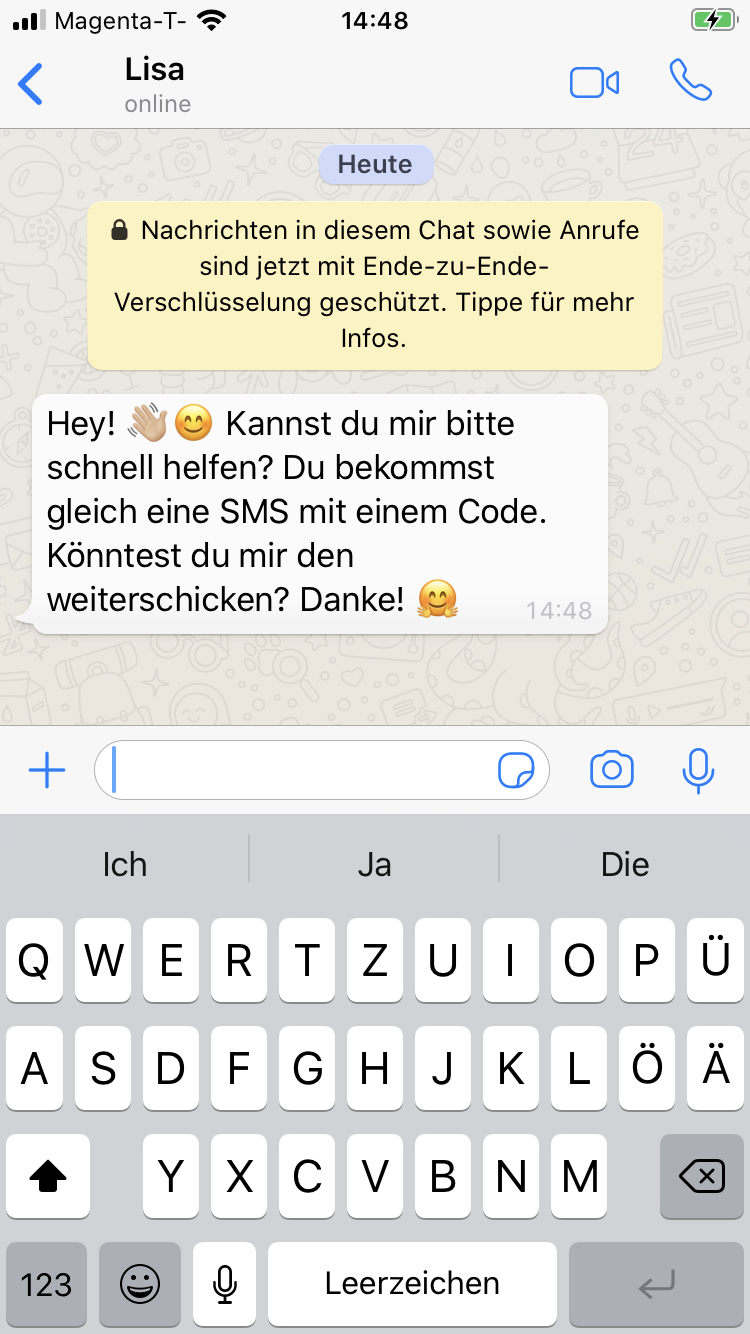Image resolution: width=750 pixels, height=1334 pixels.
Task: Start a video call with Lisa
Action: click(594, 83)
